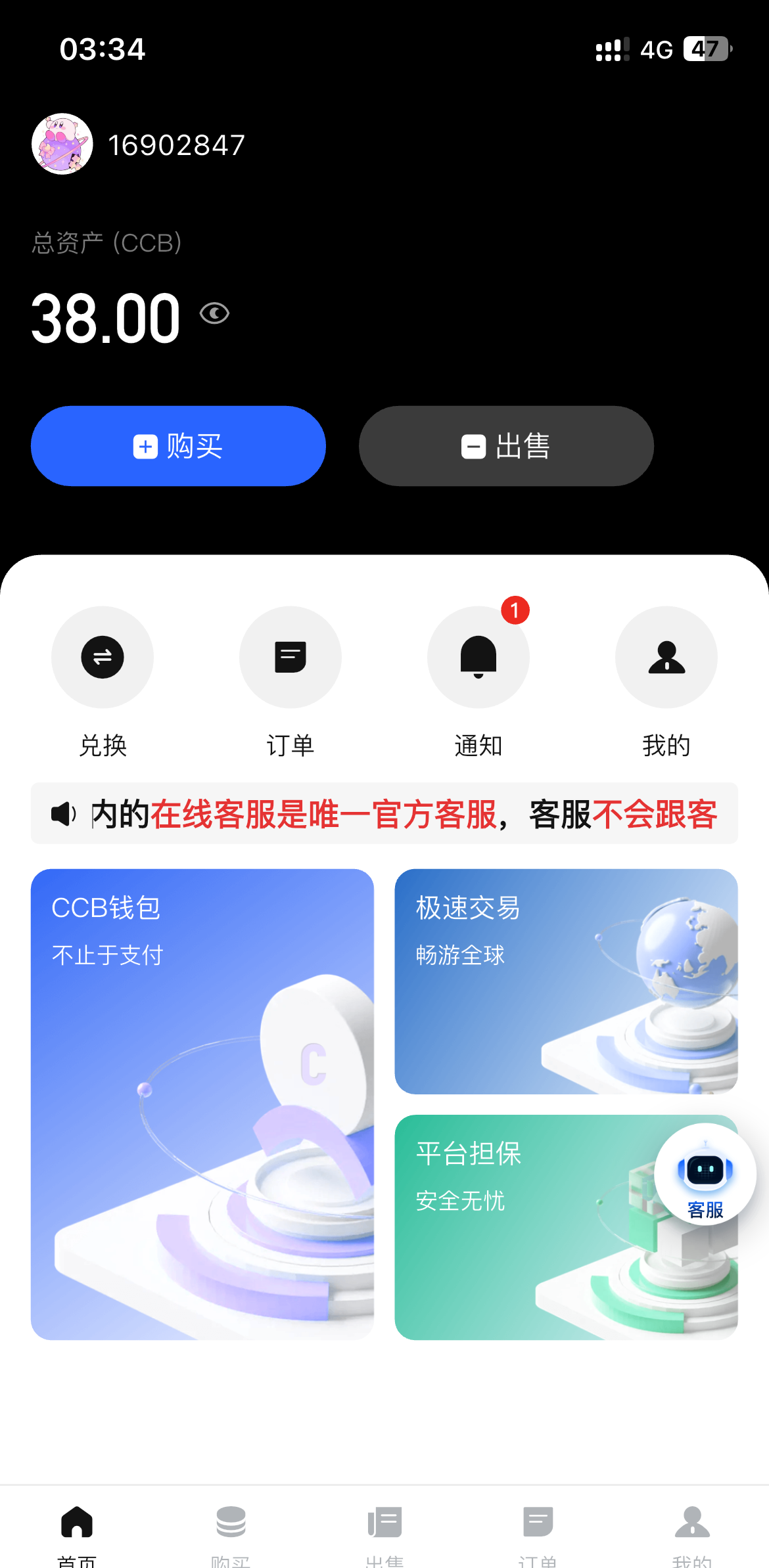Select the 订单 icon in bottom navigation

point(538,1521)
